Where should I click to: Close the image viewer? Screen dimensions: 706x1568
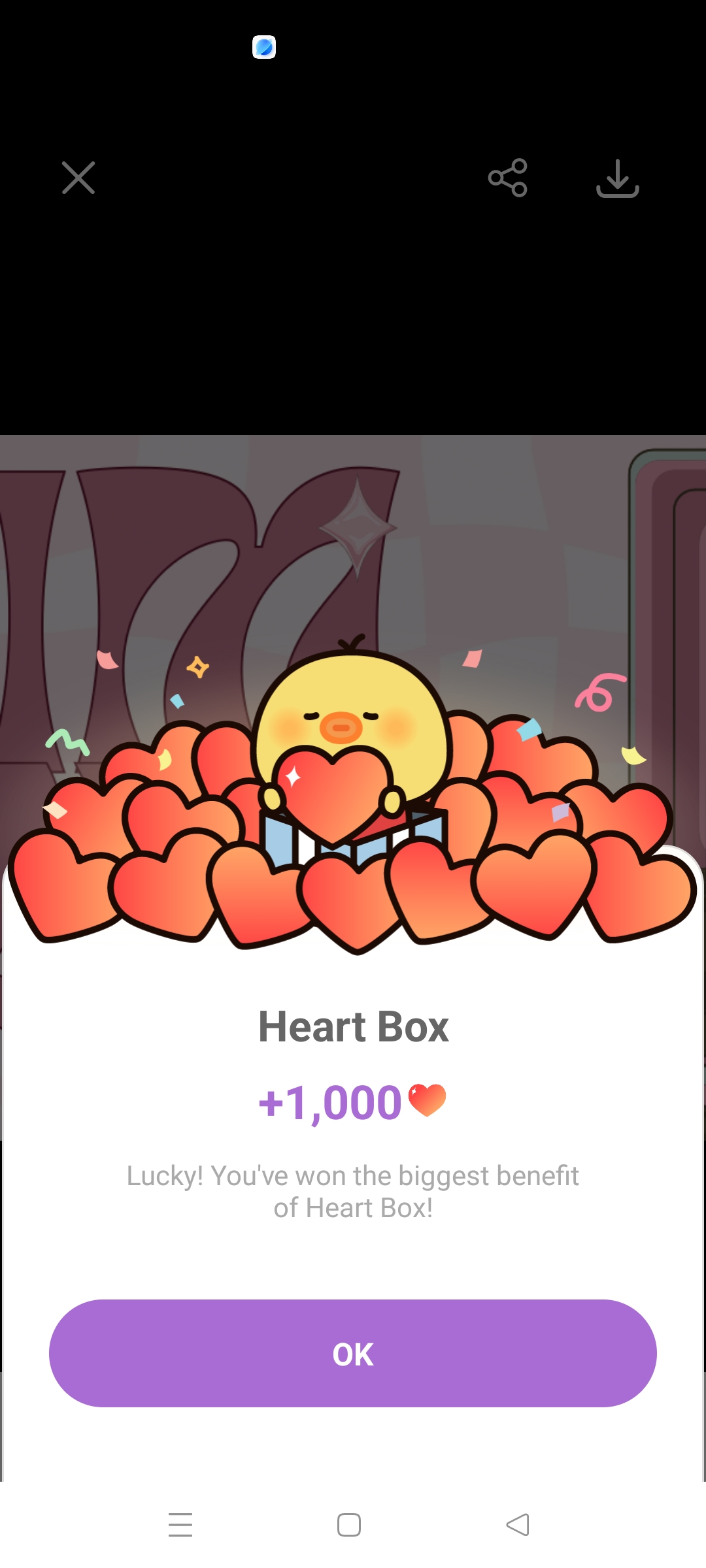tap(78, 178)
